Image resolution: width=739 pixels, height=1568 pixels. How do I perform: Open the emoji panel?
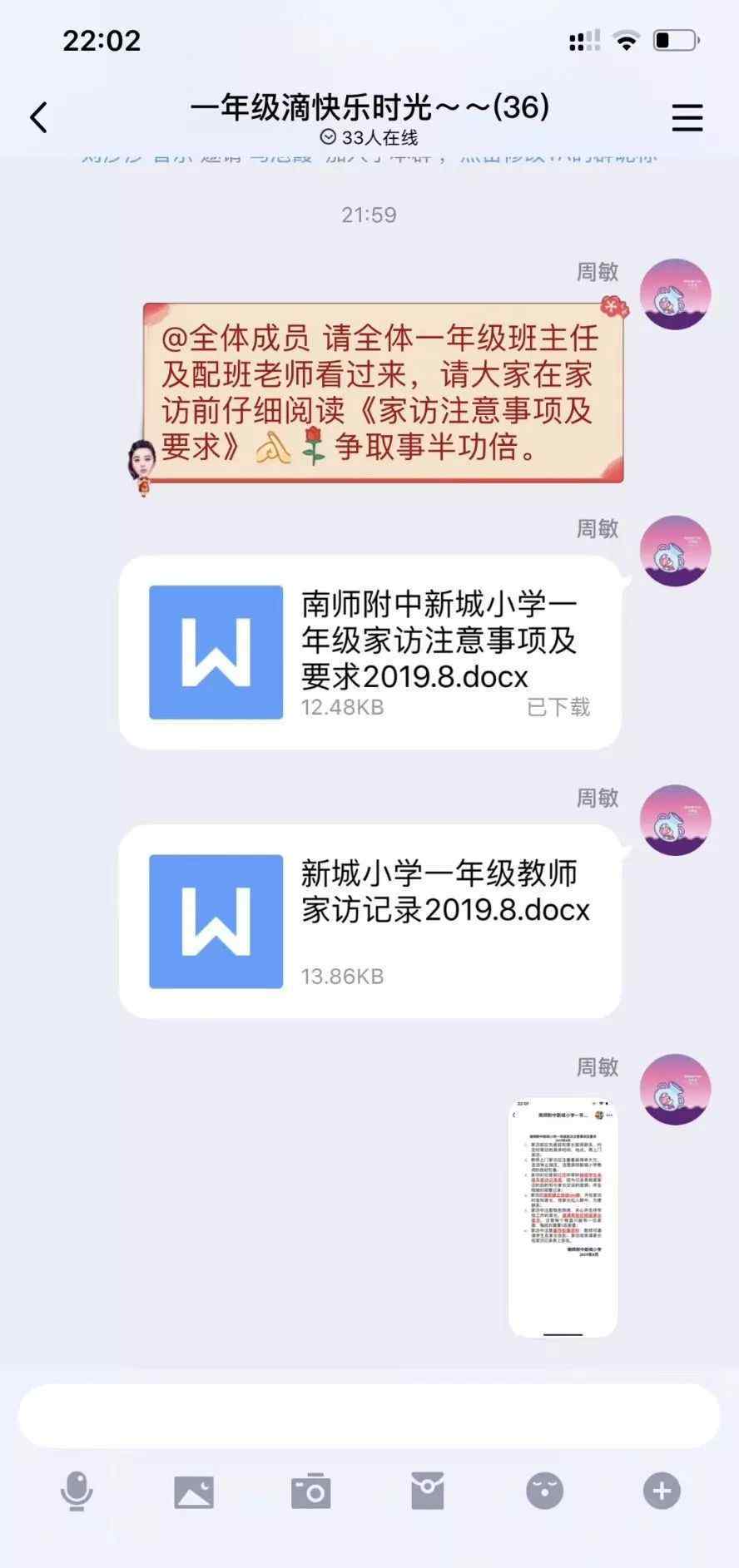coord(545,1491)
